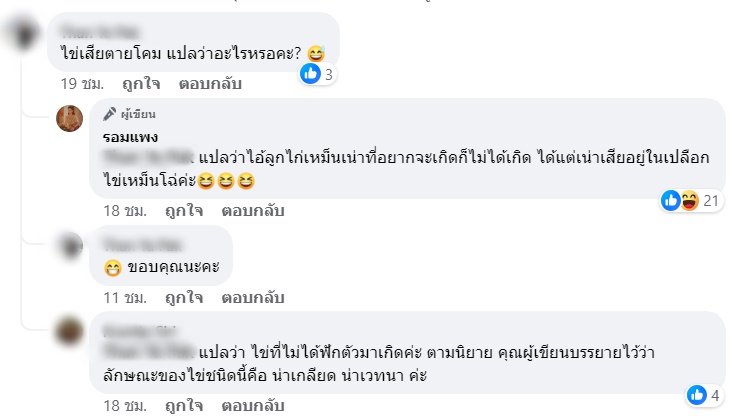749x416 pixels.
Task: View reactions on รอมแพง's comment (21)
Action: pos(694,201)
